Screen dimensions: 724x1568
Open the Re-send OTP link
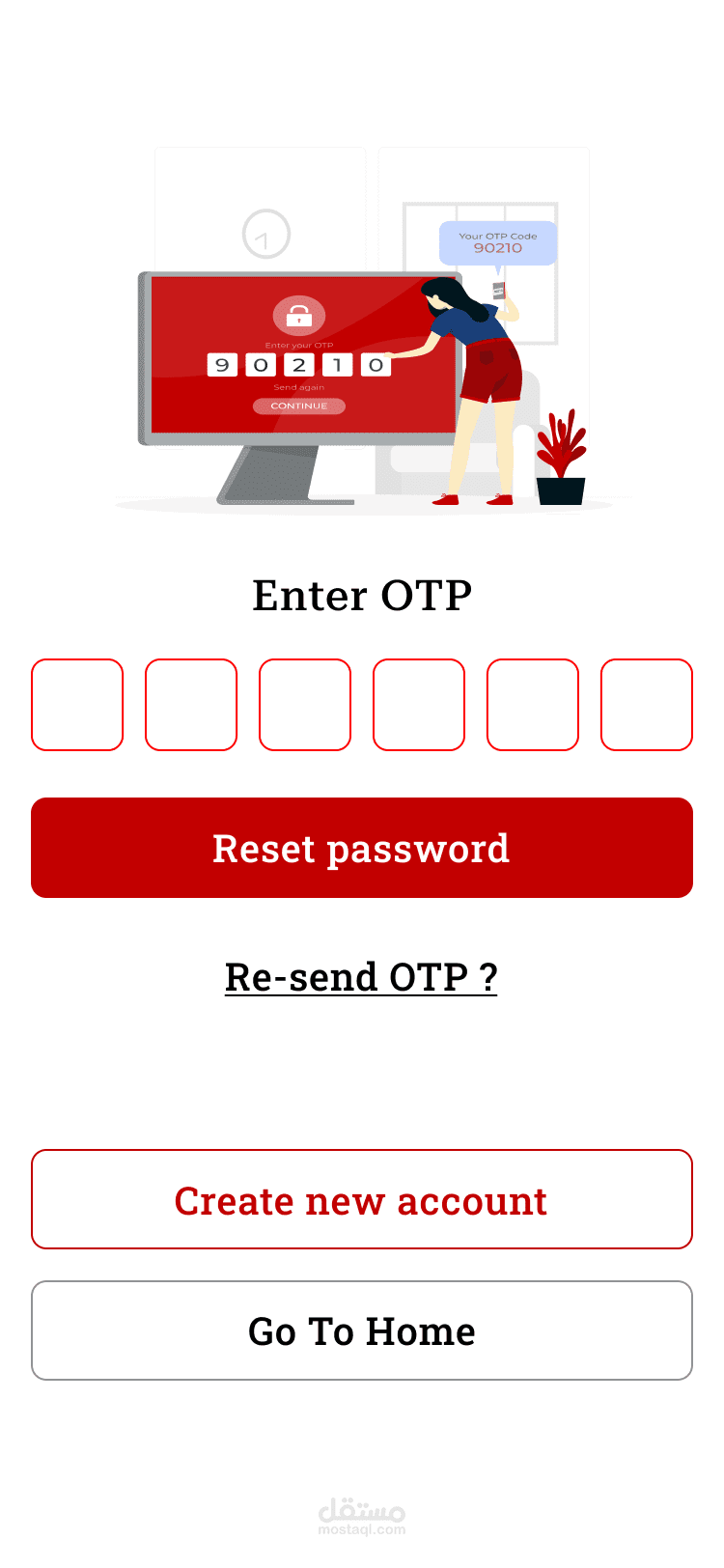361,977
